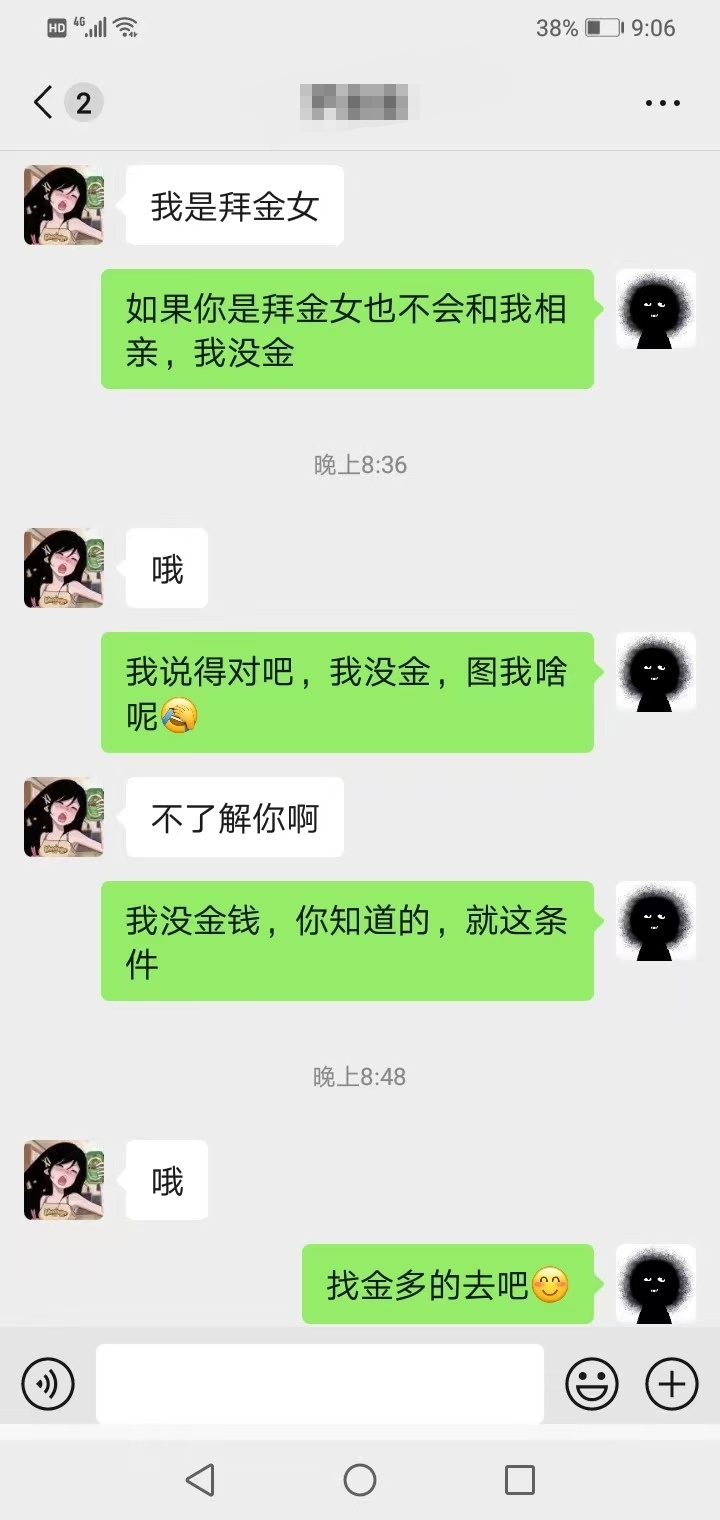
Task: Tap the system home button
Action: click(360, 1480)
